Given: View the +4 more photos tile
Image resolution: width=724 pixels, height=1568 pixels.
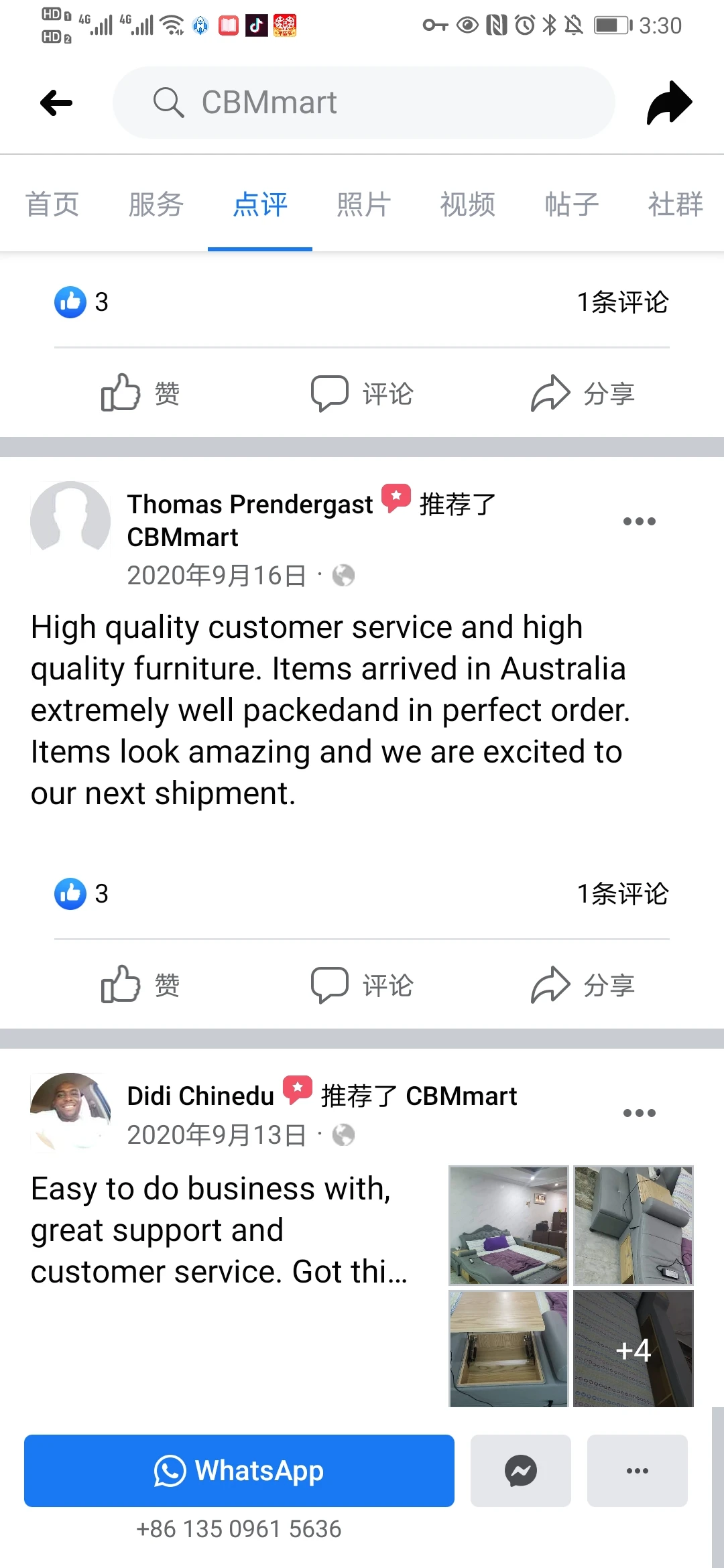Looking at the screenshot, I should pos(633,1349).
